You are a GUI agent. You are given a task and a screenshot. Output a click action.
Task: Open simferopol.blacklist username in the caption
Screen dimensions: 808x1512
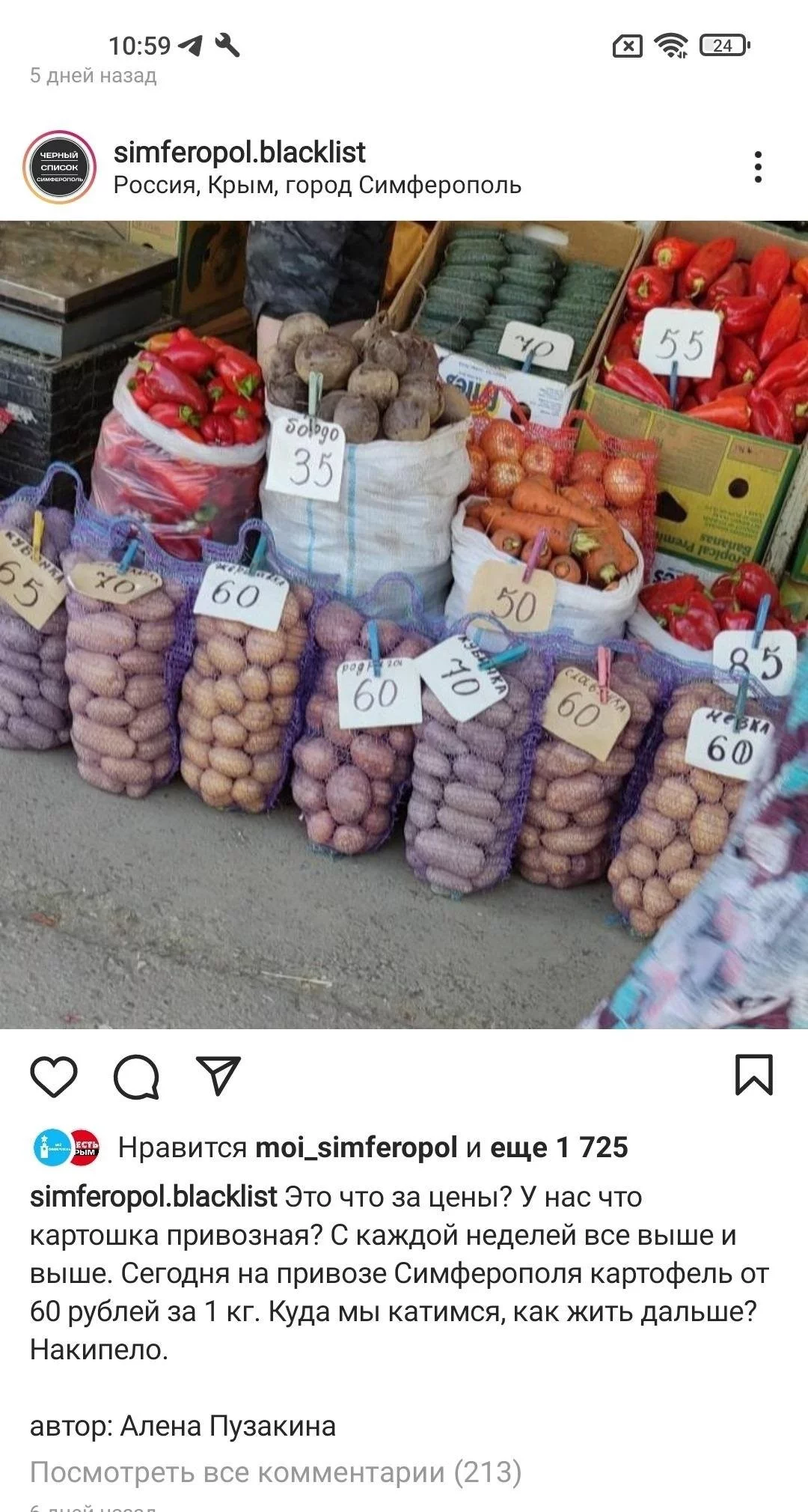[153, 1197]
